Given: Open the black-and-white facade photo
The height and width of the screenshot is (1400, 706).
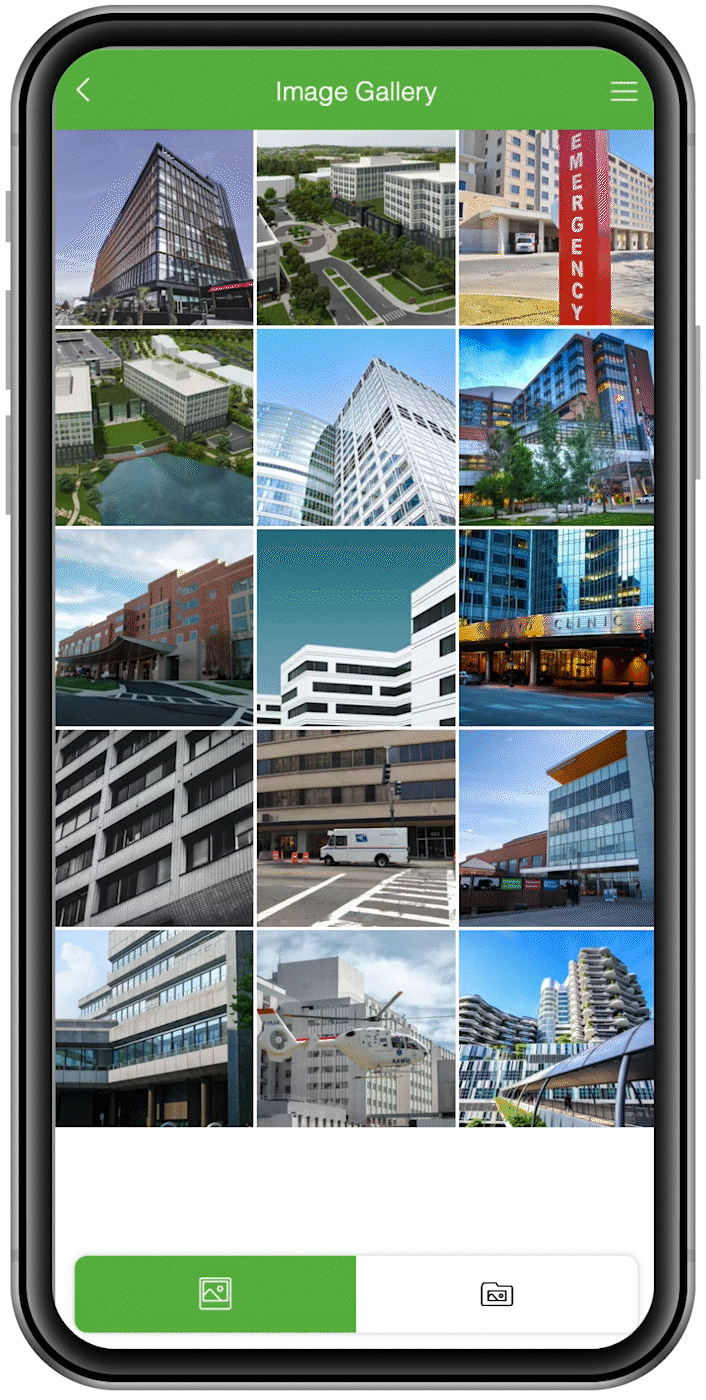Looking at the screenshot, I should (x=154, y=827).
